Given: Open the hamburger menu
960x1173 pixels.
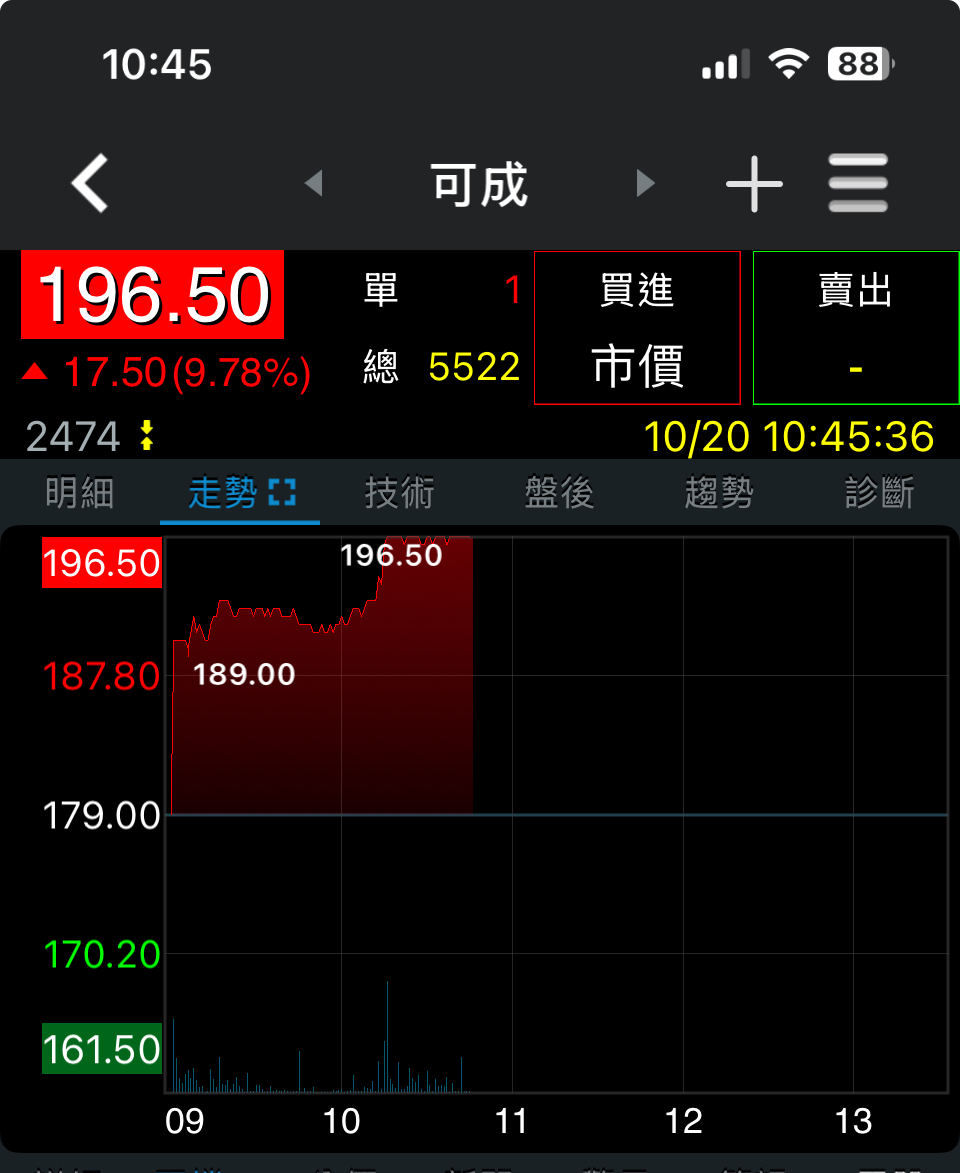Looking at the screenshot, I should (858, 184).
